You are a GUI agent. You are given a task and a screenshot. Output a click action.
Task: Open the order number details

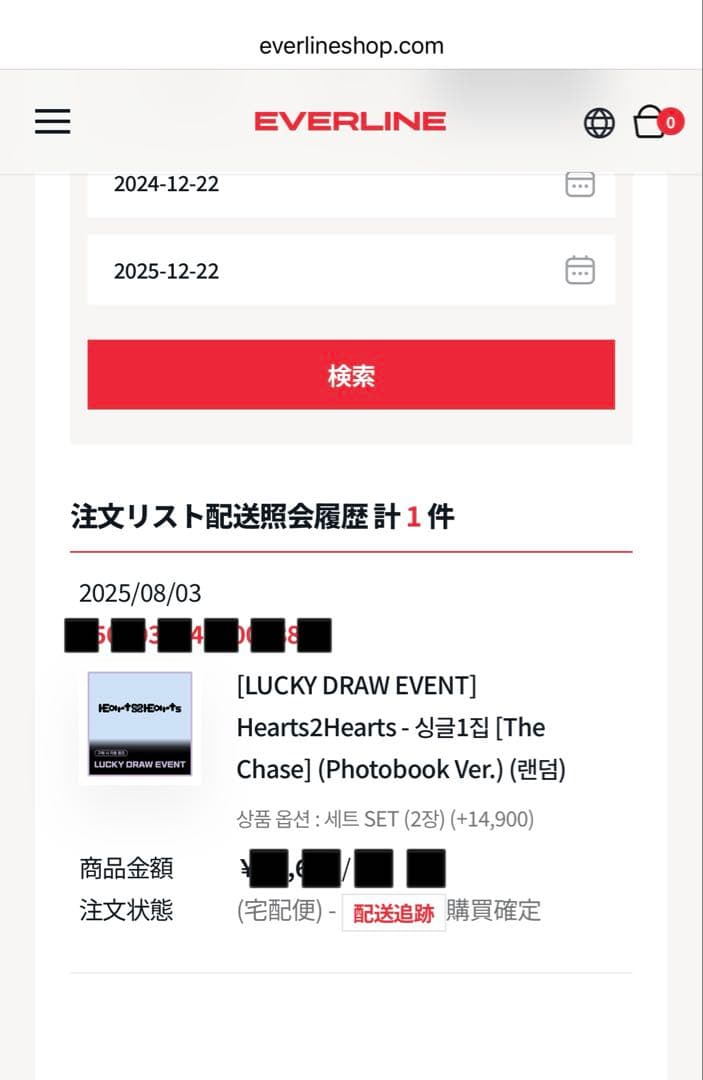tap(198, 635)
